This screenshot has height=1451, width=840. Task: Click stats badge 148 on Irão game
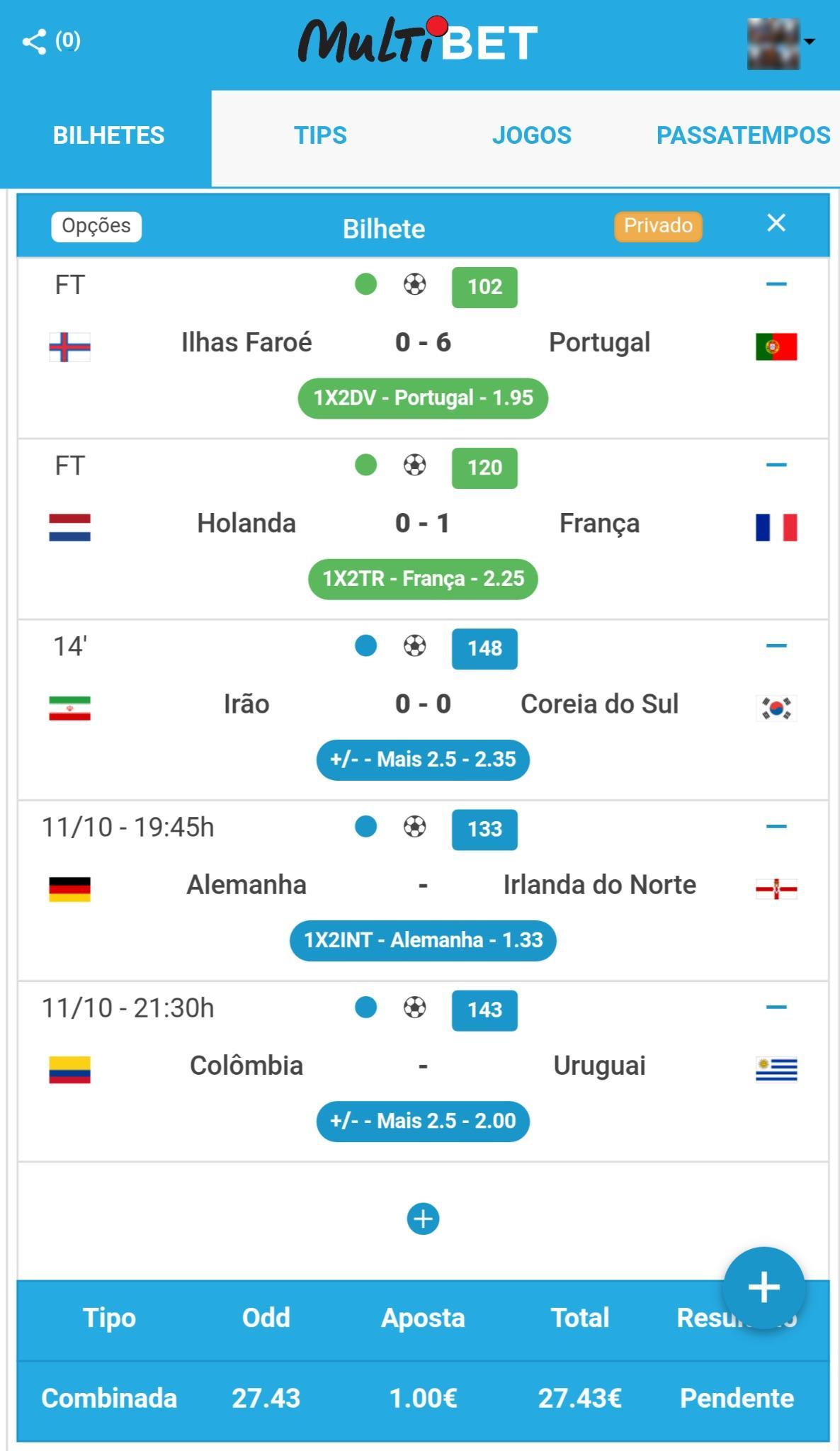[x=484, y=648]
